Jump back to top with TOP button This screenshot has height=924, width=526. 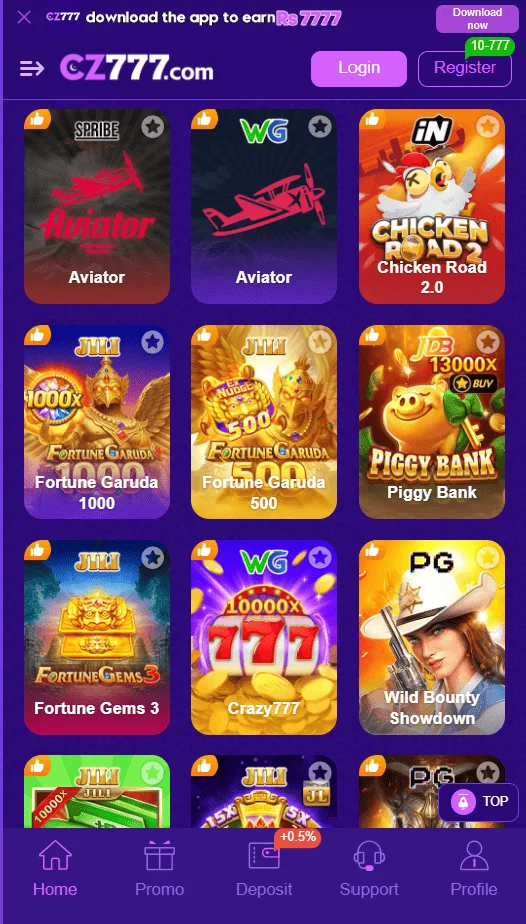pyautogui.click(x=478, y=802)
